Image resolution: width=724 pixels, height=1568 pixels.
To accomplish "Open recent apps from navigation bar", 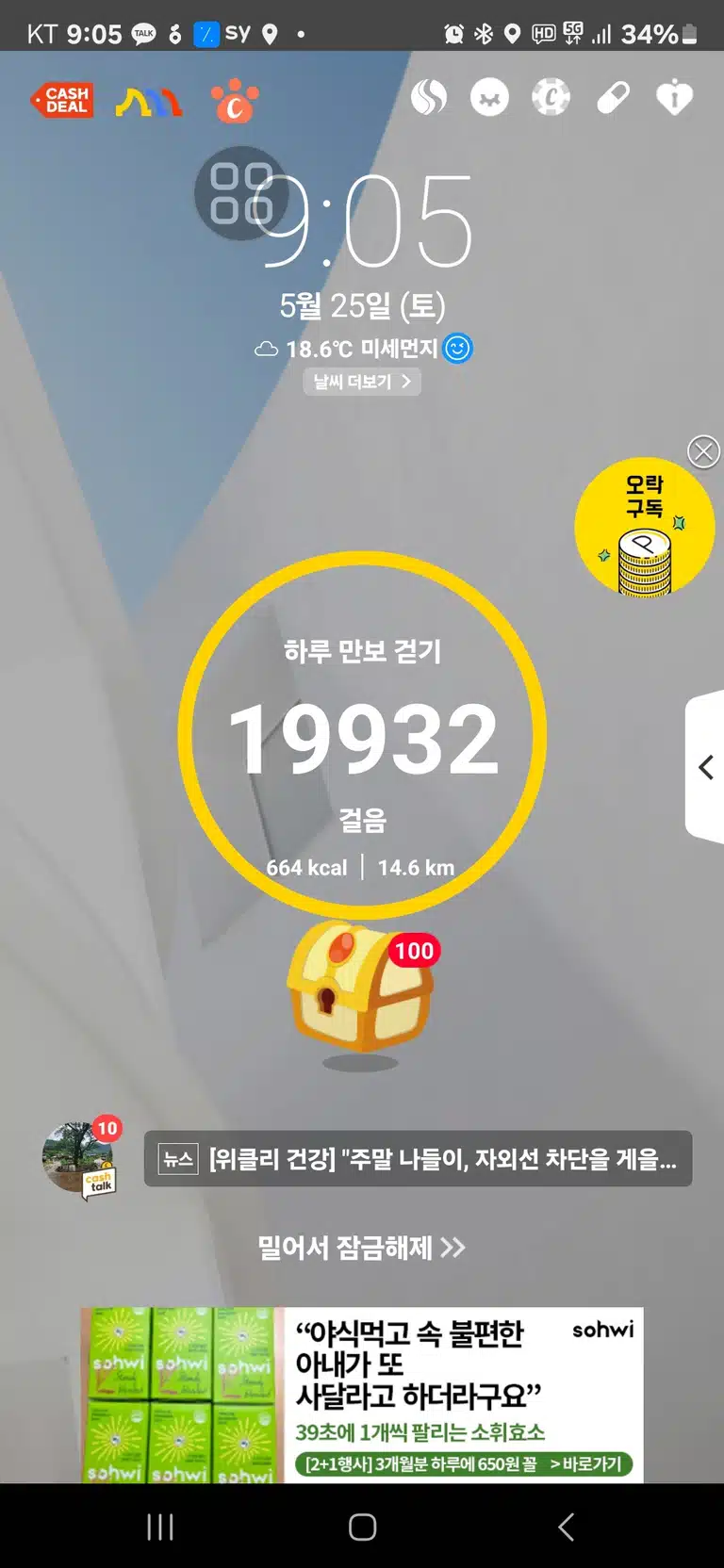I will click(160, 1527).
